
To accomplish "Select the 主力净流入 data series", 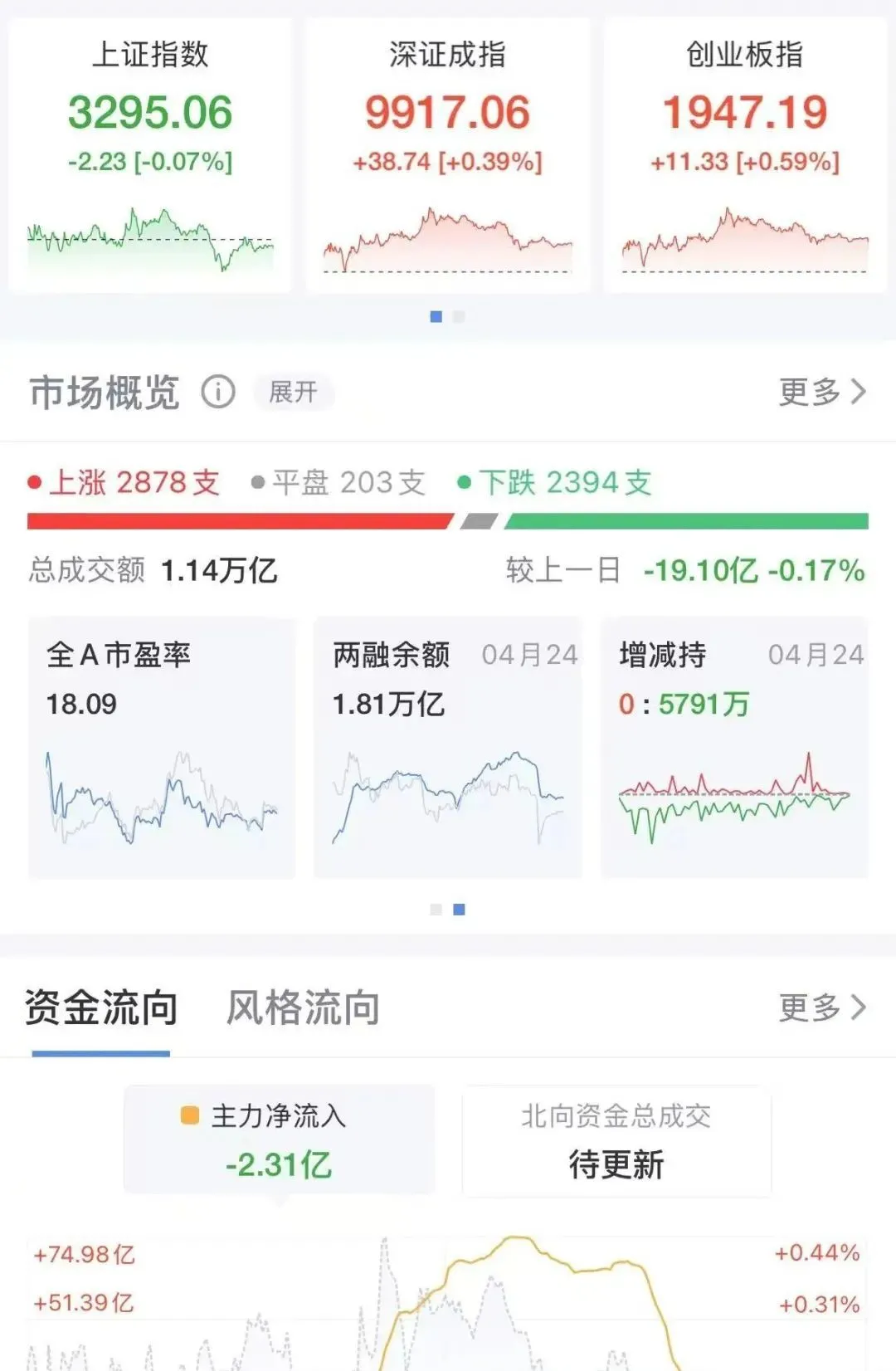I will click(x=279, y=1139).
